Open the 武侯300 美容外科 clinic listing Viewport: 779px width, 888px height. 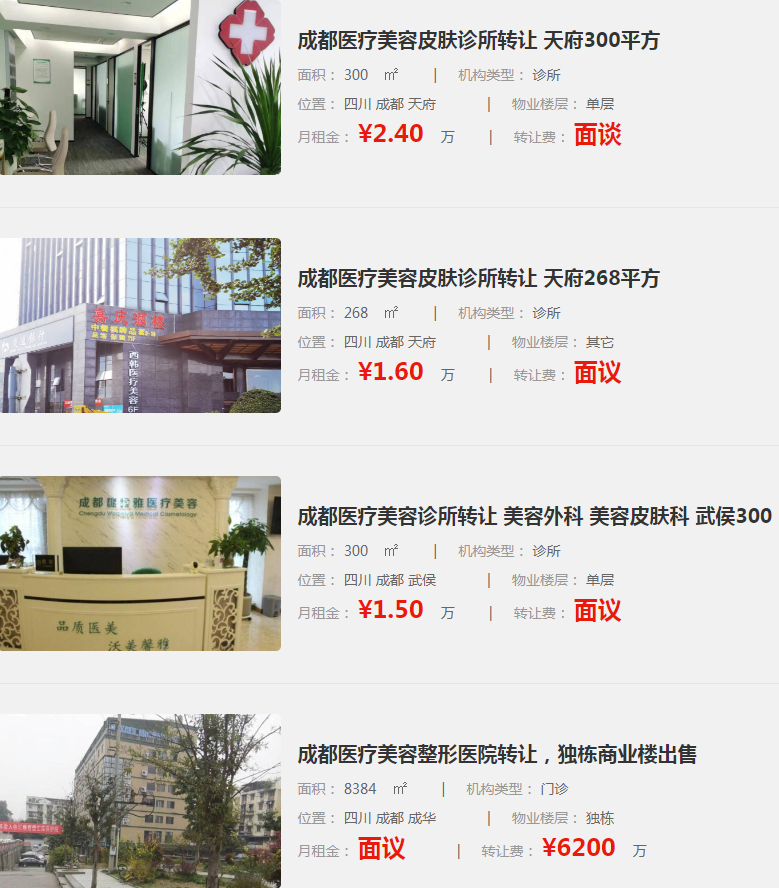[534, 517]
